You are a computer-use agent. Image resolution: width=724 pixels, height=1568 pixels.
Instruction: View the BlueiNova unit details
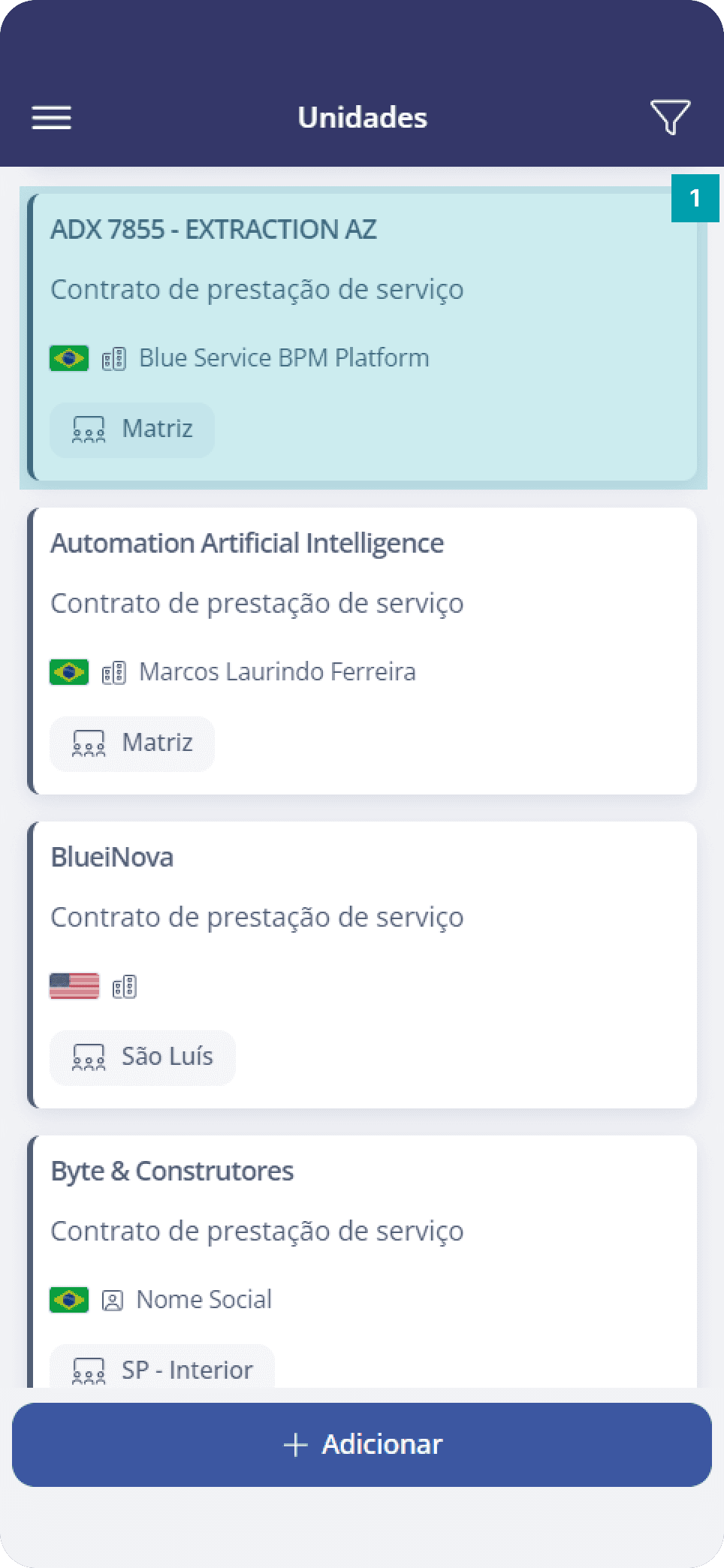[x=363, y=965]
